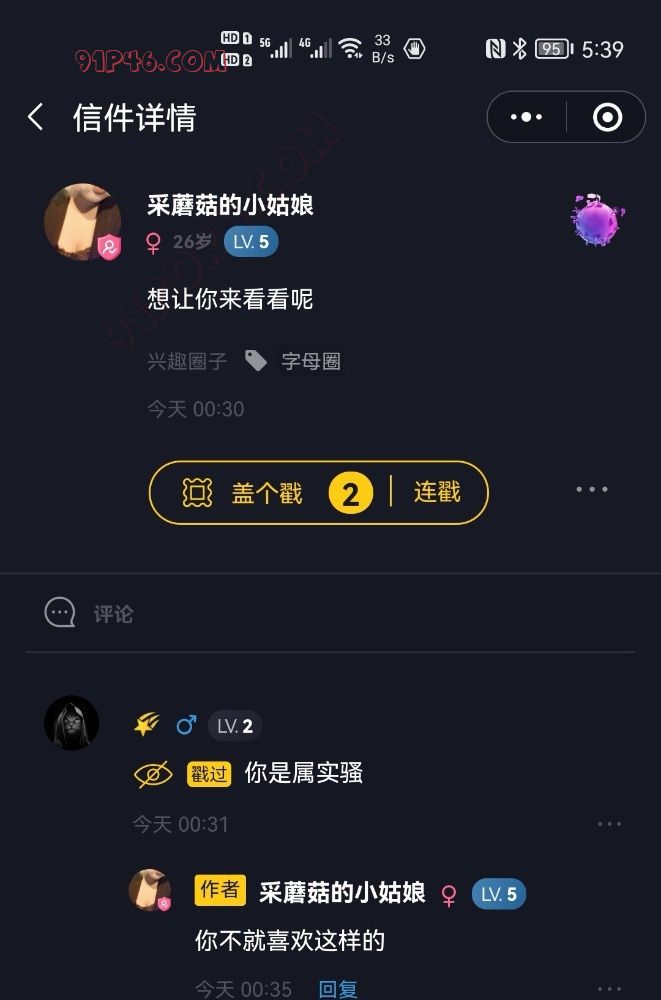
Task: Close the mini program via circle button
Action: coord(607,117)
